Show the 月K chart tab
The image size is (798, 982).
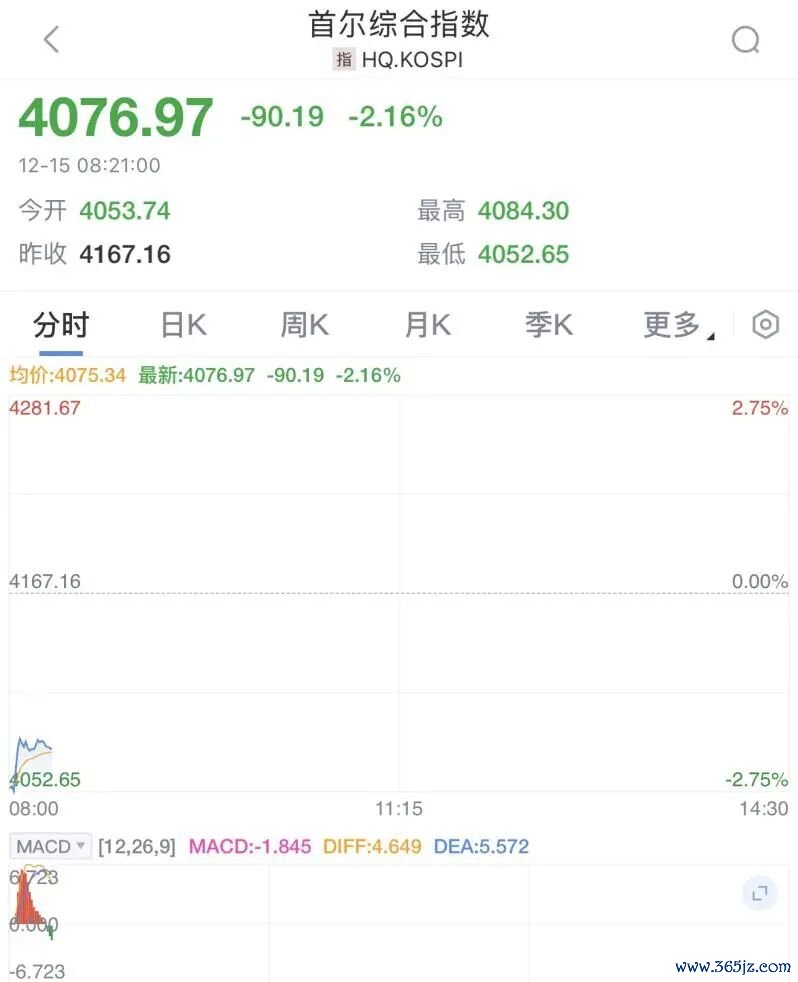coord(427,325)
